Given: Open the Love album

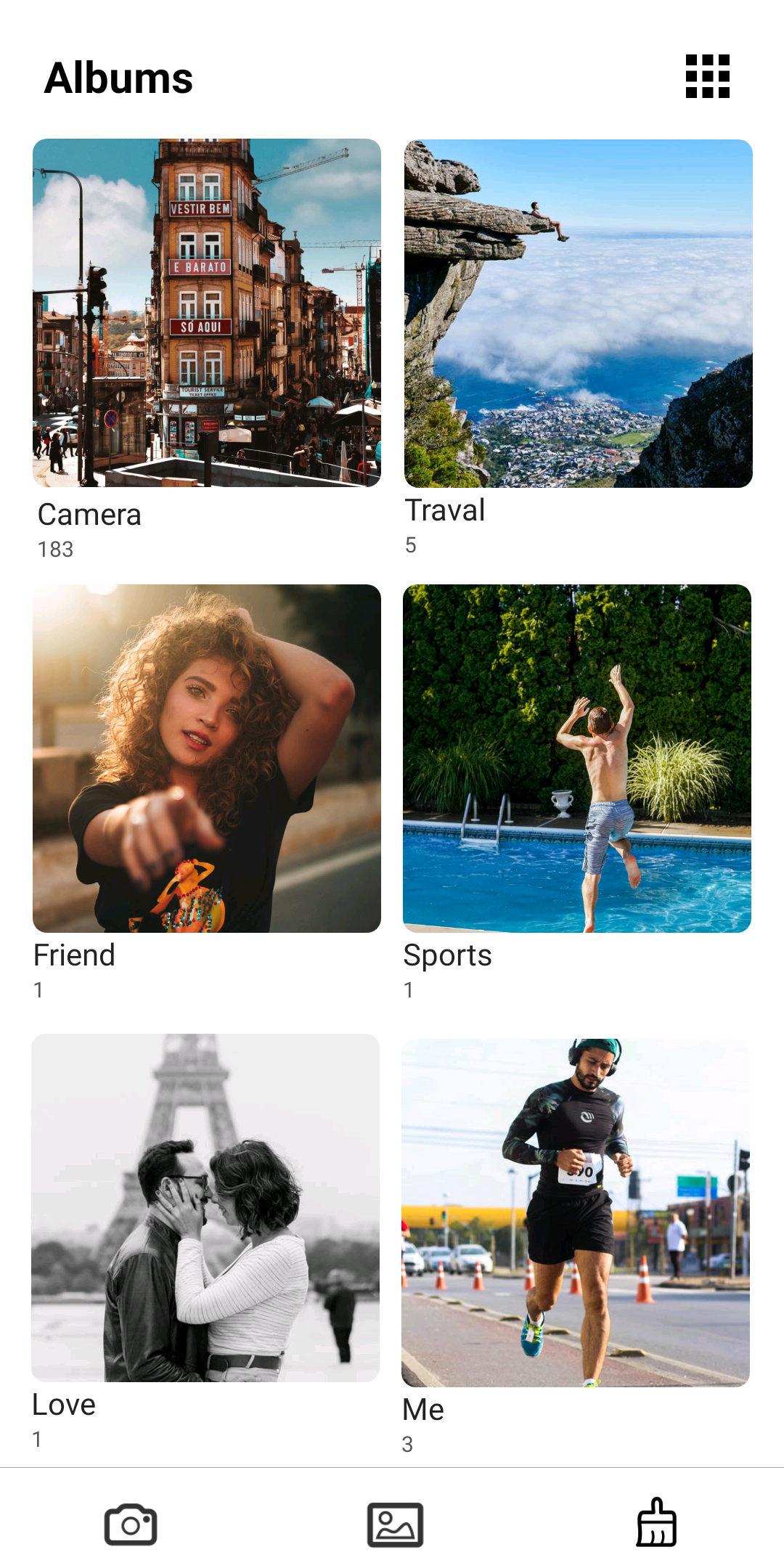Looking at the screenshot, I should tap(205, 1208).
